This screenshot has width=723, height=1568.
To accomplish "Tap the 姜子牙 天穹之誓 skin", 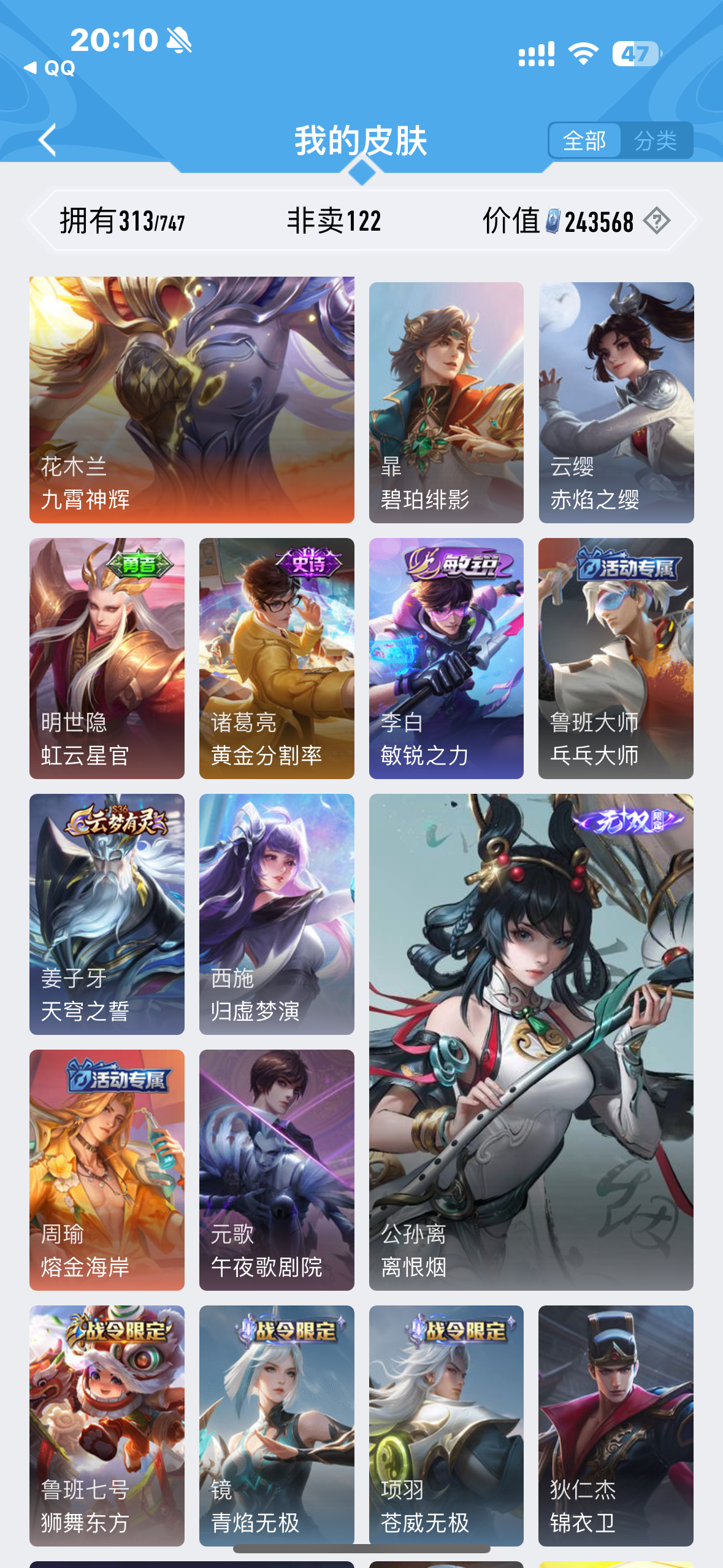I will pos(107,914).
